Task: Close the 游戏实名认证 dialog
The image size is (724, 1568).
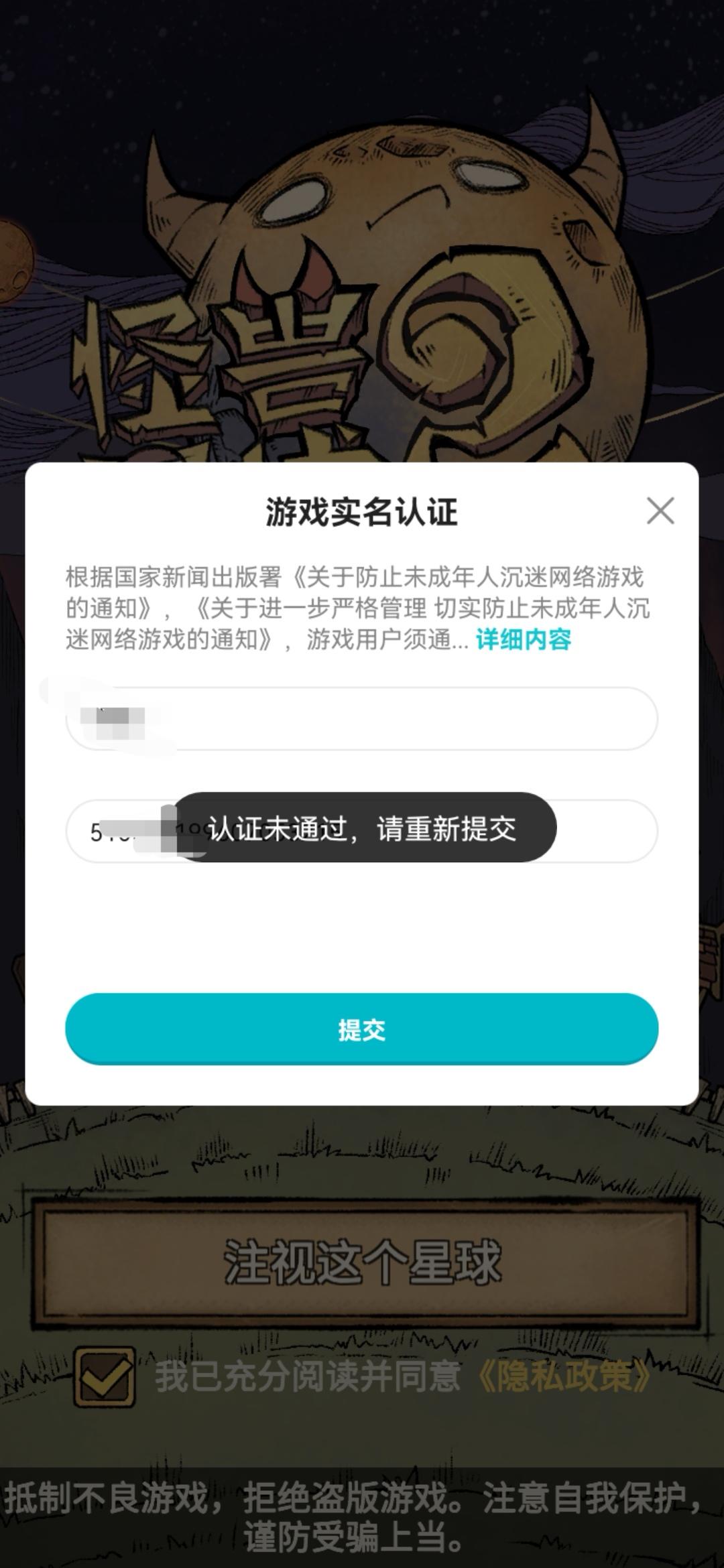Action: click(660, 509)
